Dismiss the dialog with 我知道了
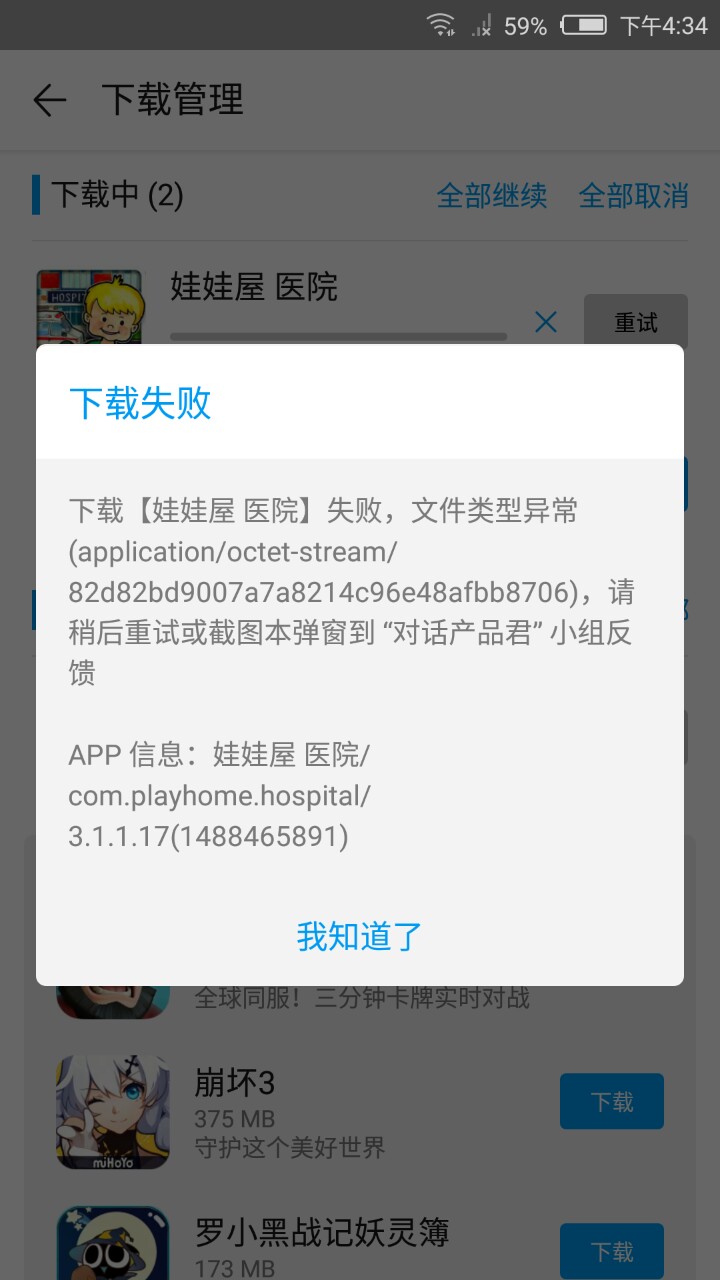Viewport: 720px width, 1280px height. 360,937
